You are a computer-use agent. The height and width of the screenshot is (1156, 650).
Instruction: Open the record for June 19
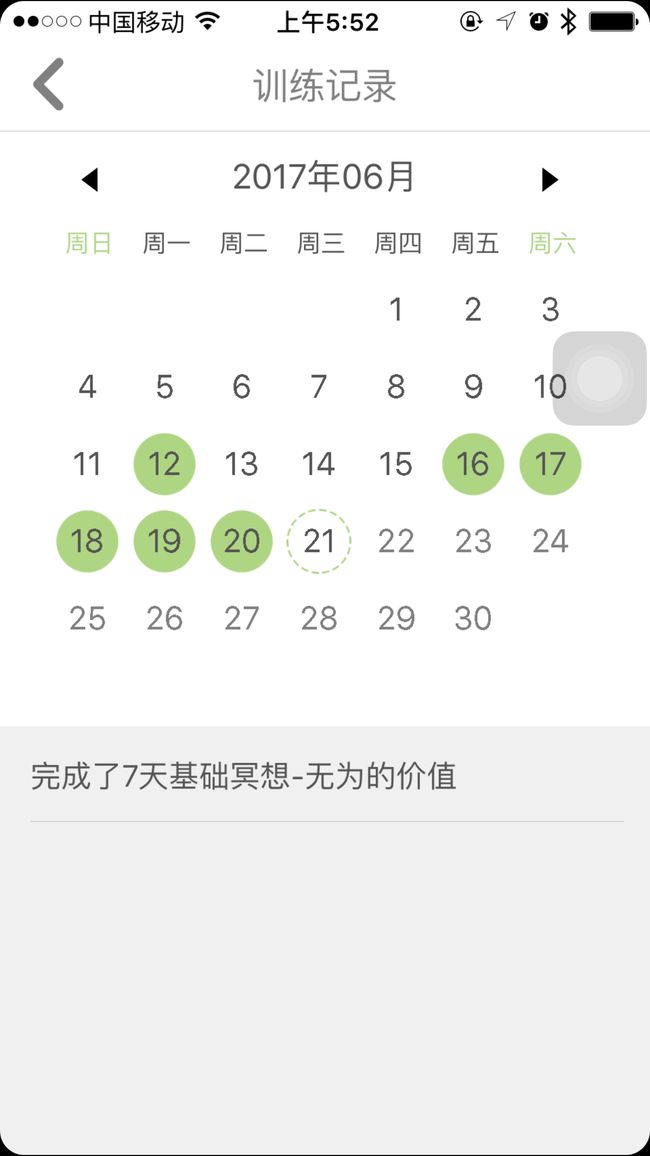tap(164, 541)
